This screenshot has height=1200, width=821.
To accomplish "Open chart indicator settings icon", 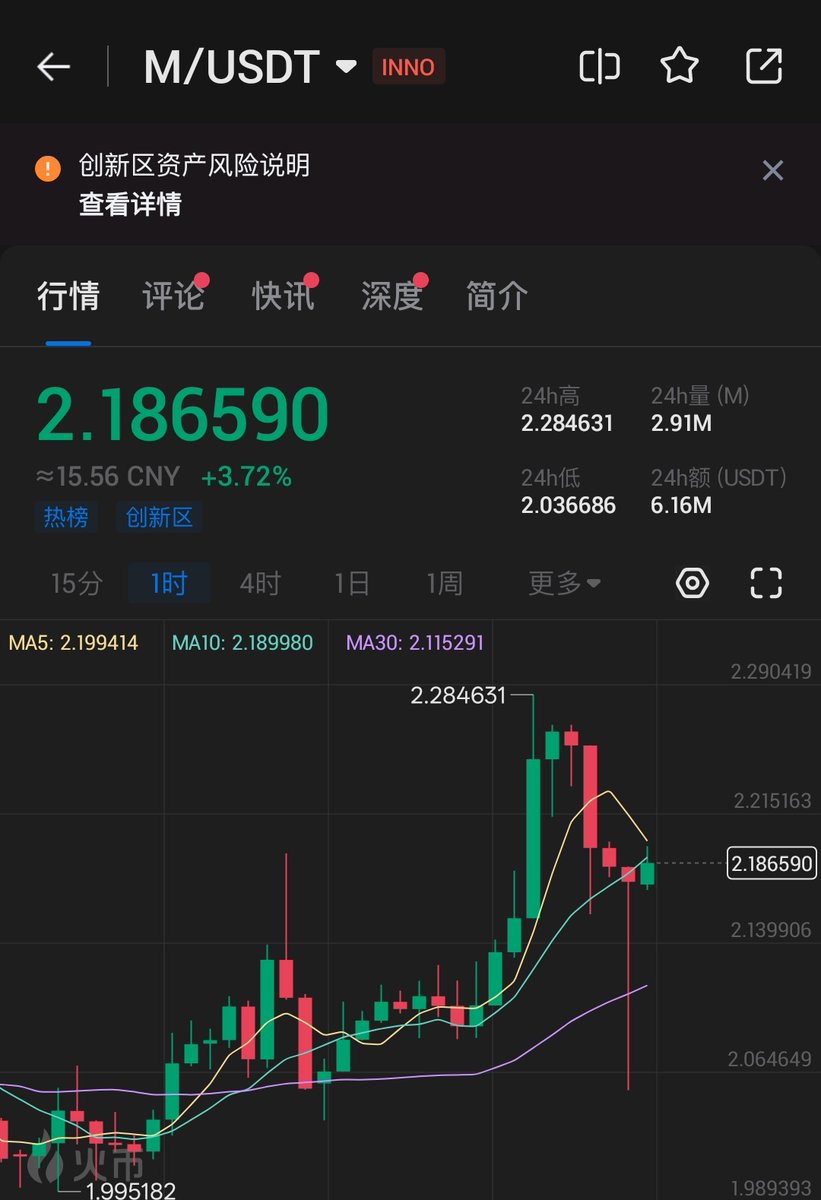I will (692, 583).
